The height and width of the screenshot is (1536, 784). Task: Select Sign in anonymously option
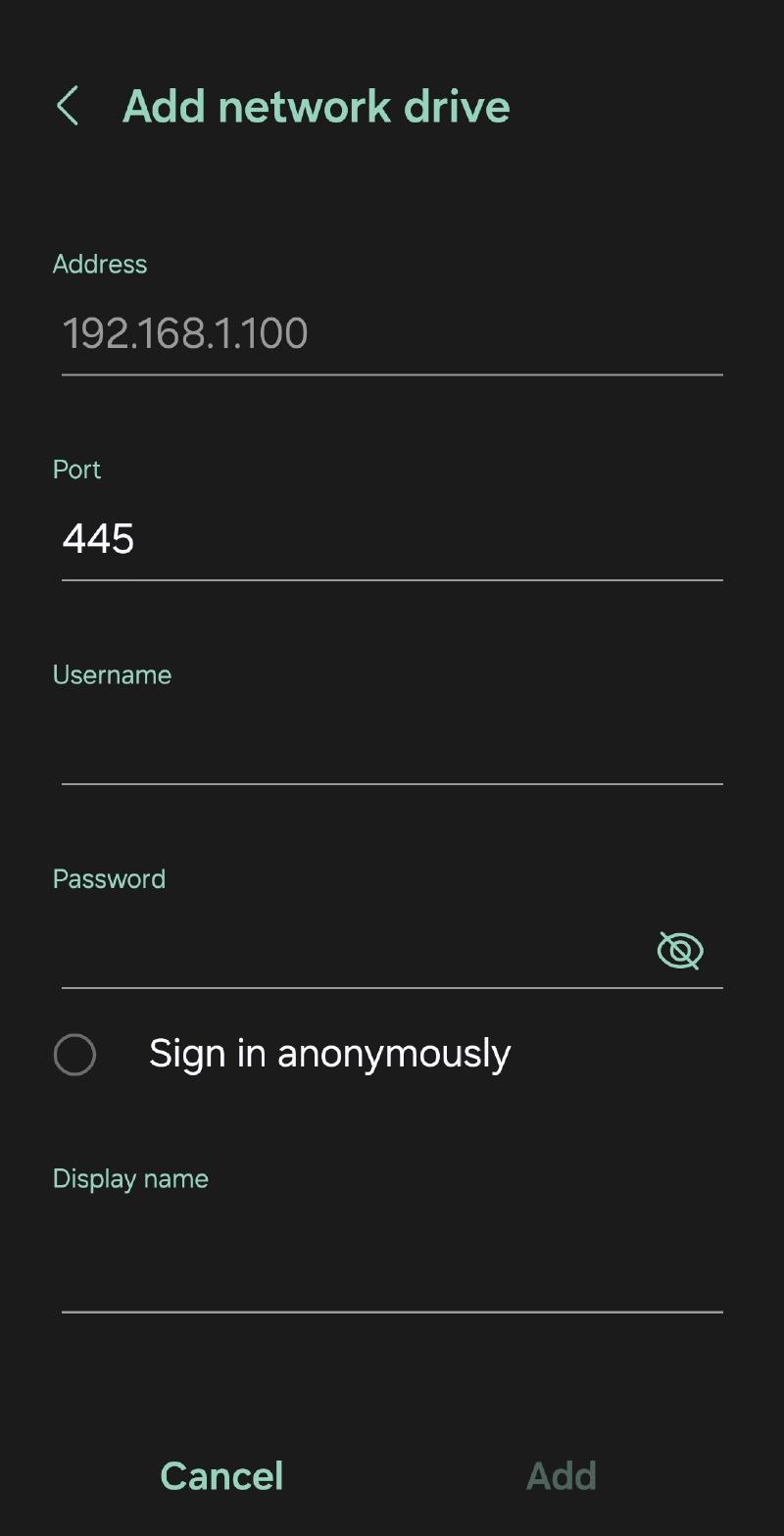click(74, 1055)
